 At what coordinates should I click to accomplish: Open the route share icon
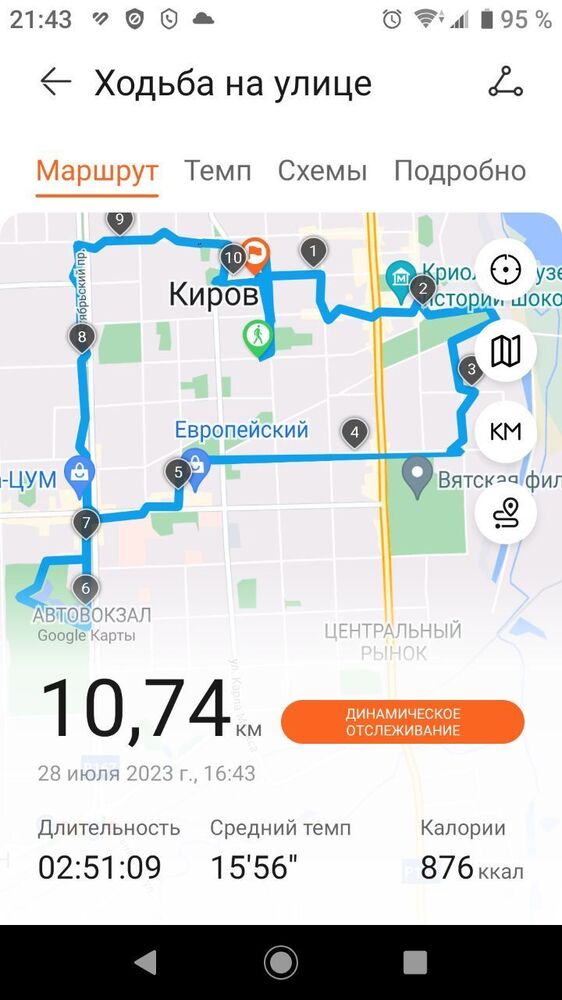(x=505, y=82)
